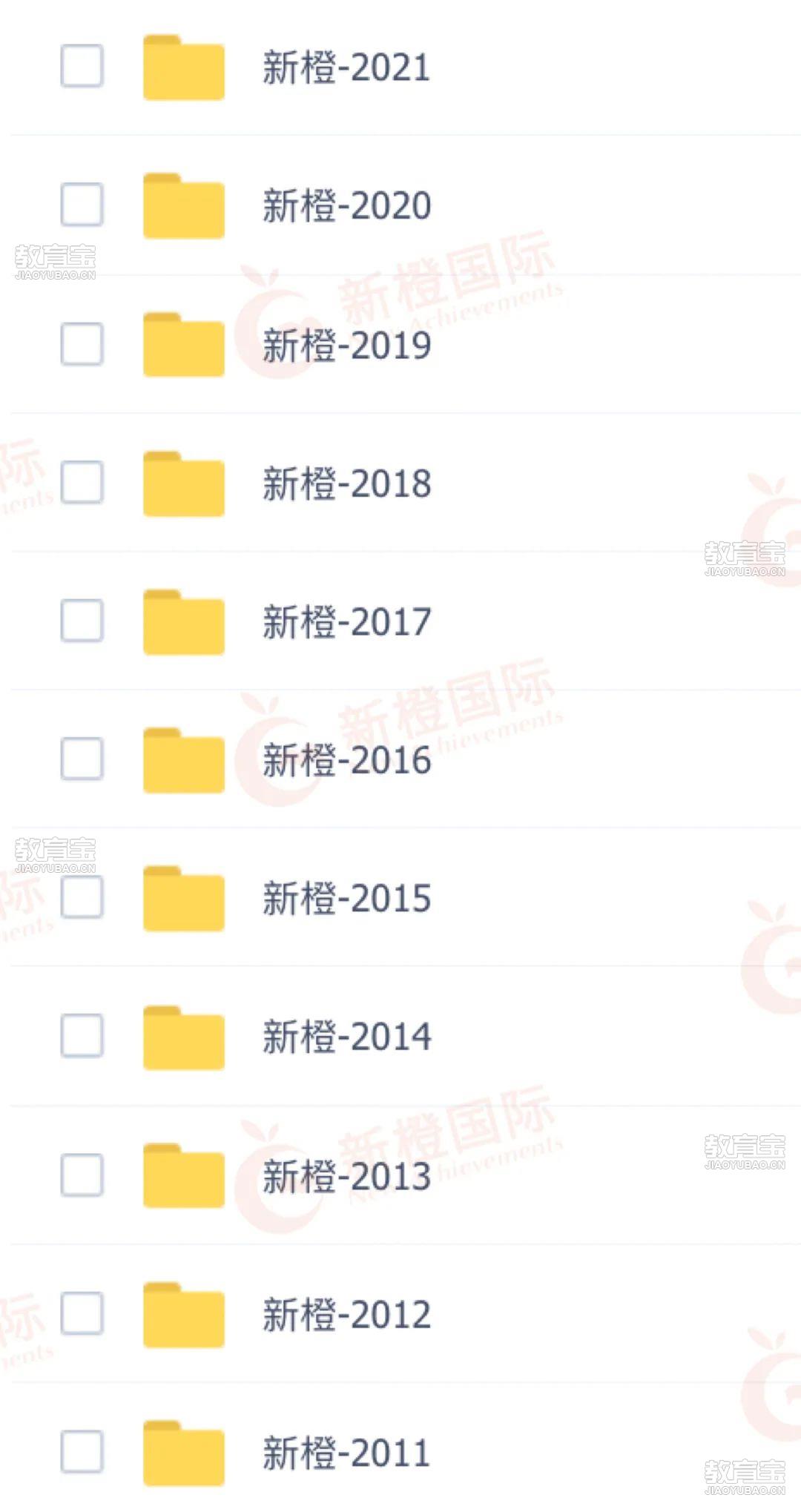Viewport: 801px width, 1512px height.
Task: Check the 新橙-2019 selection box
Action: click(82, 343)
